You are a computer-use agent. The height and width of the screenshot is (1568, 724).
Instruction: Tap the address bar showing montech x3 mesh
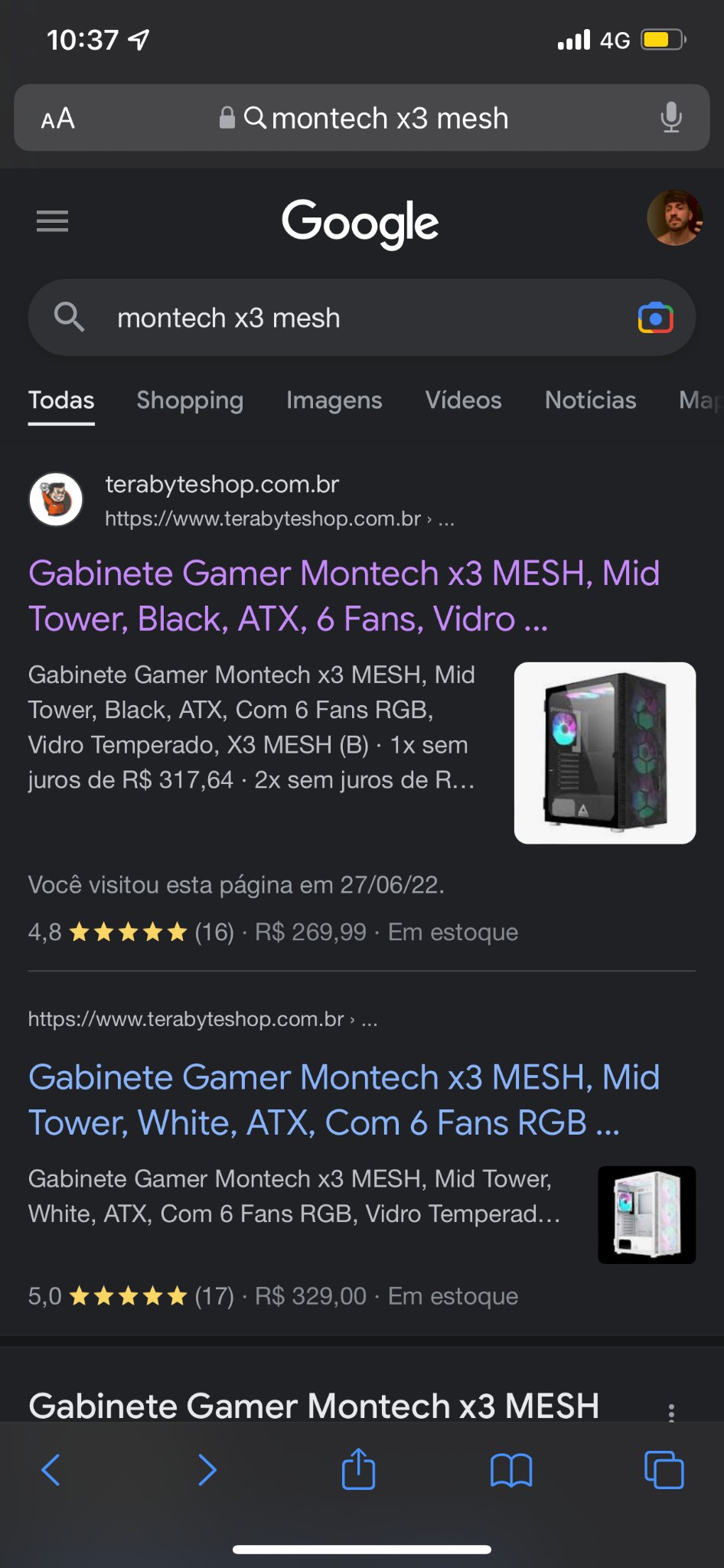(362, 118)
